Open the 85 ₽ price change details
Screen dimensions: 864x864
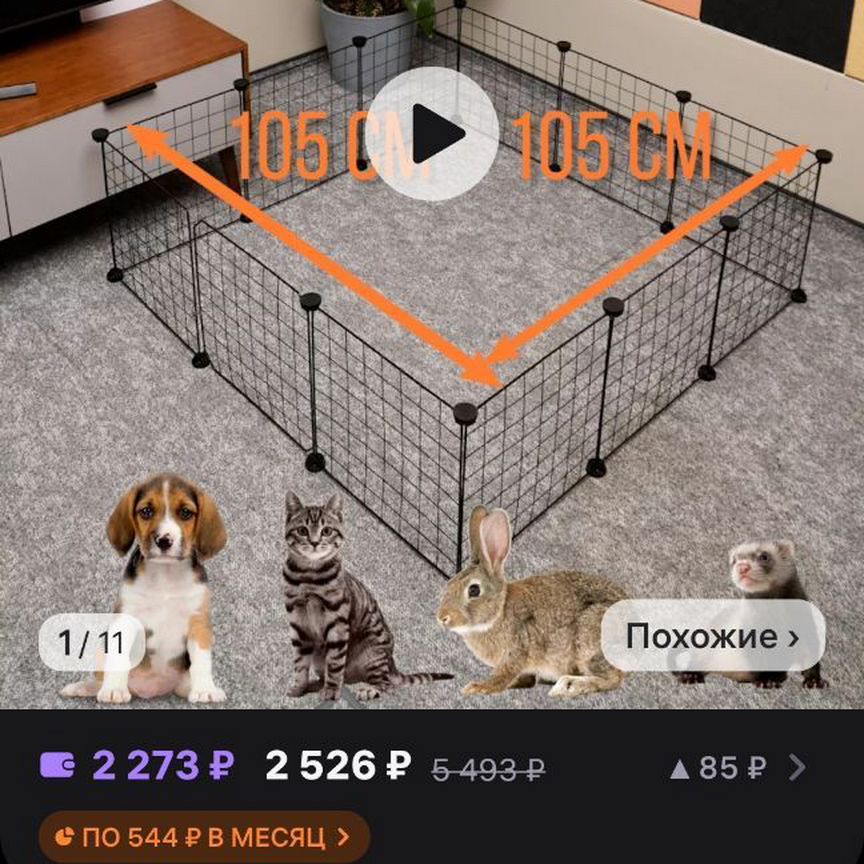737,768
